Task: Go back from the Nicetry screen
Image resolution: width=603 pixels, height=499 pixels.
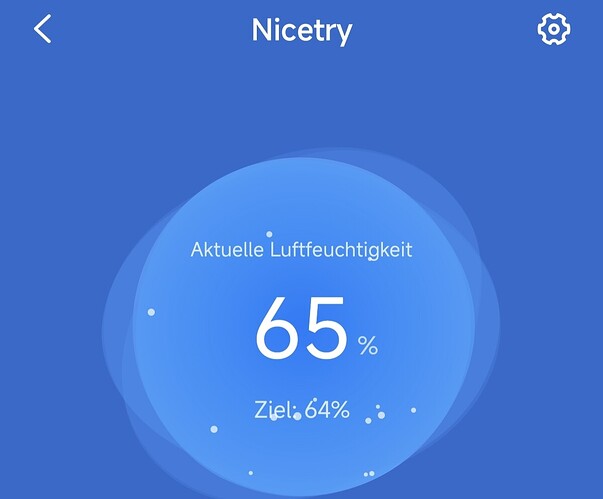Action: (42, 30)
